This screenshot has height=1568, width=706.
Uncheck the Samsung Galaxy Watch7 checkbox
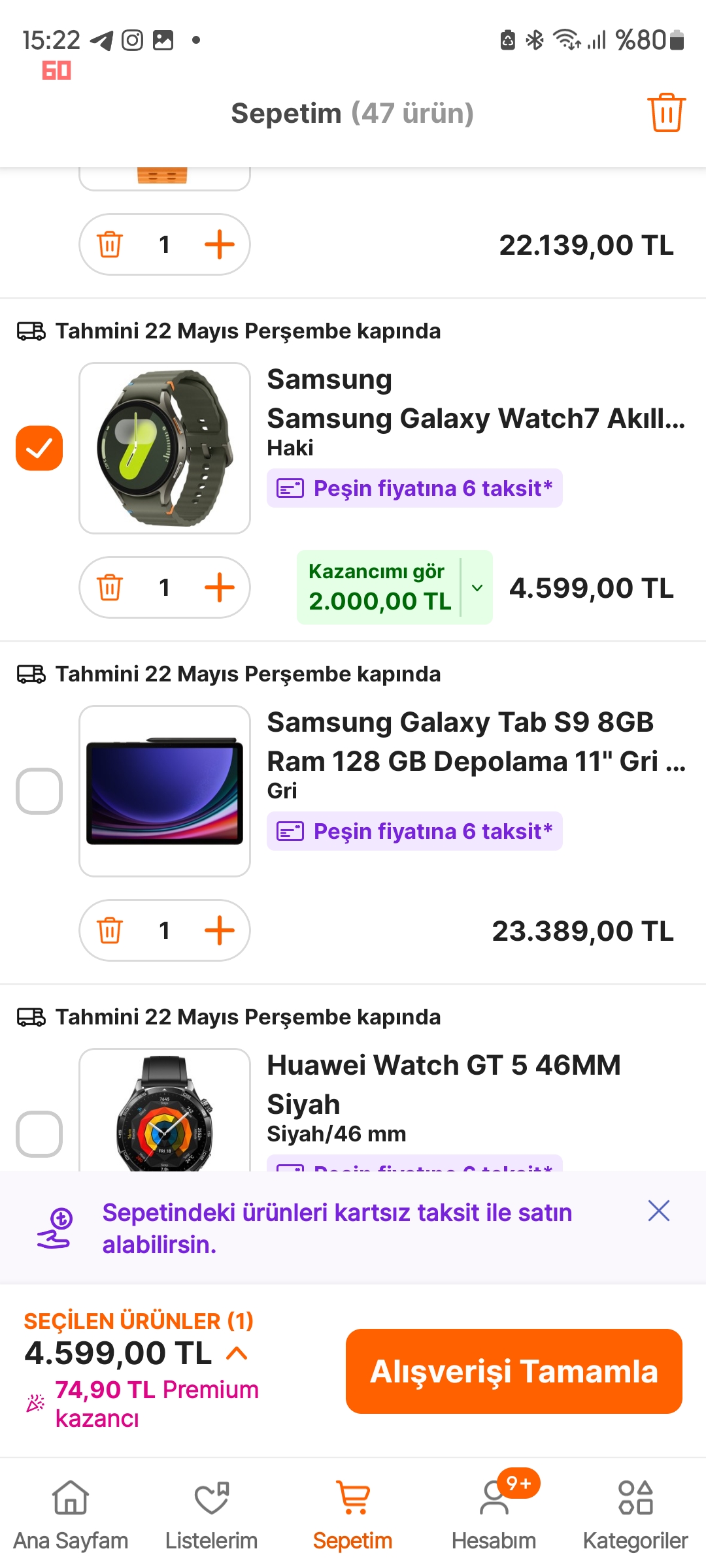point(39,448)
